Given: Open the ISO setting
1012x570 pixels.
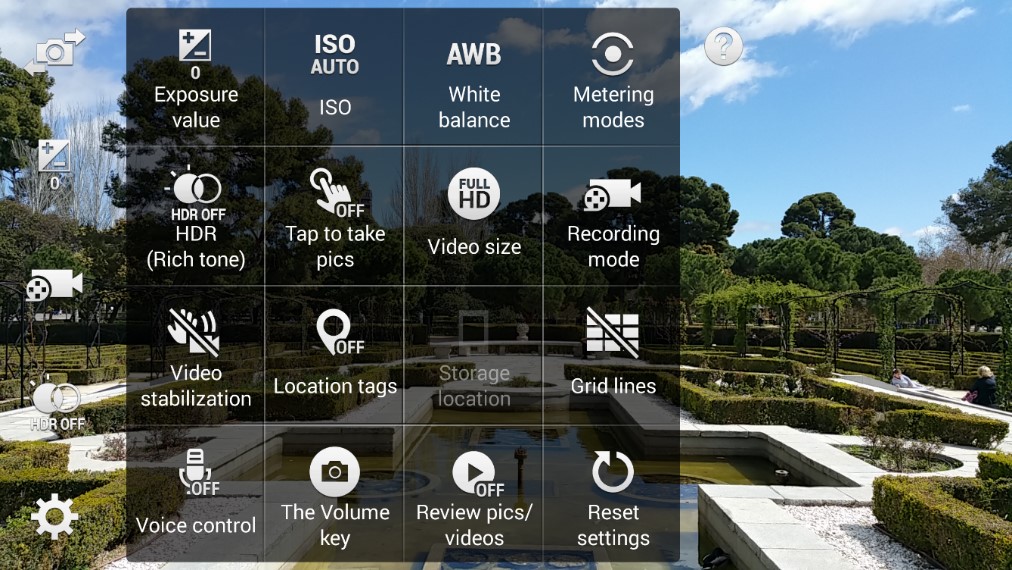Looking at the screenshot, I should point(334,75).
